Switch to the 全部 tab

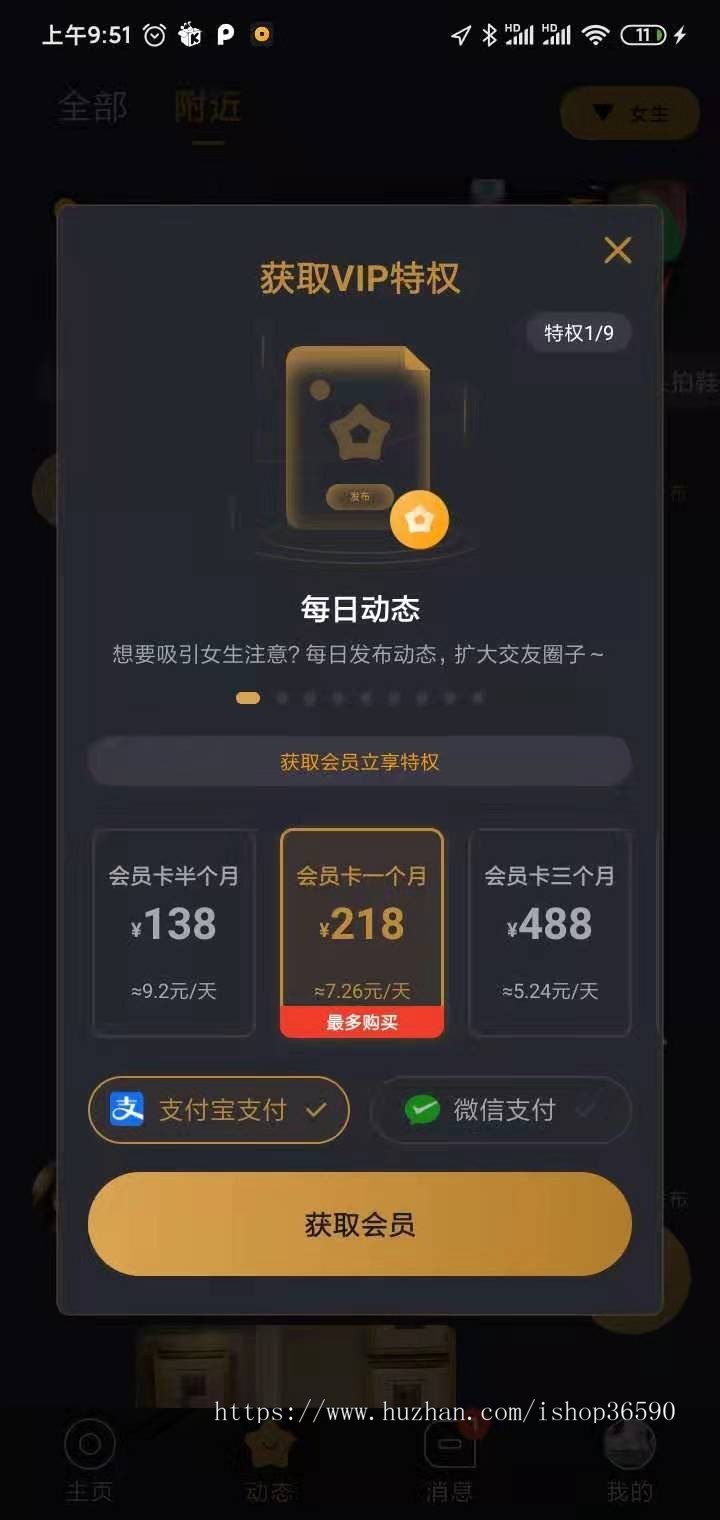91,109
